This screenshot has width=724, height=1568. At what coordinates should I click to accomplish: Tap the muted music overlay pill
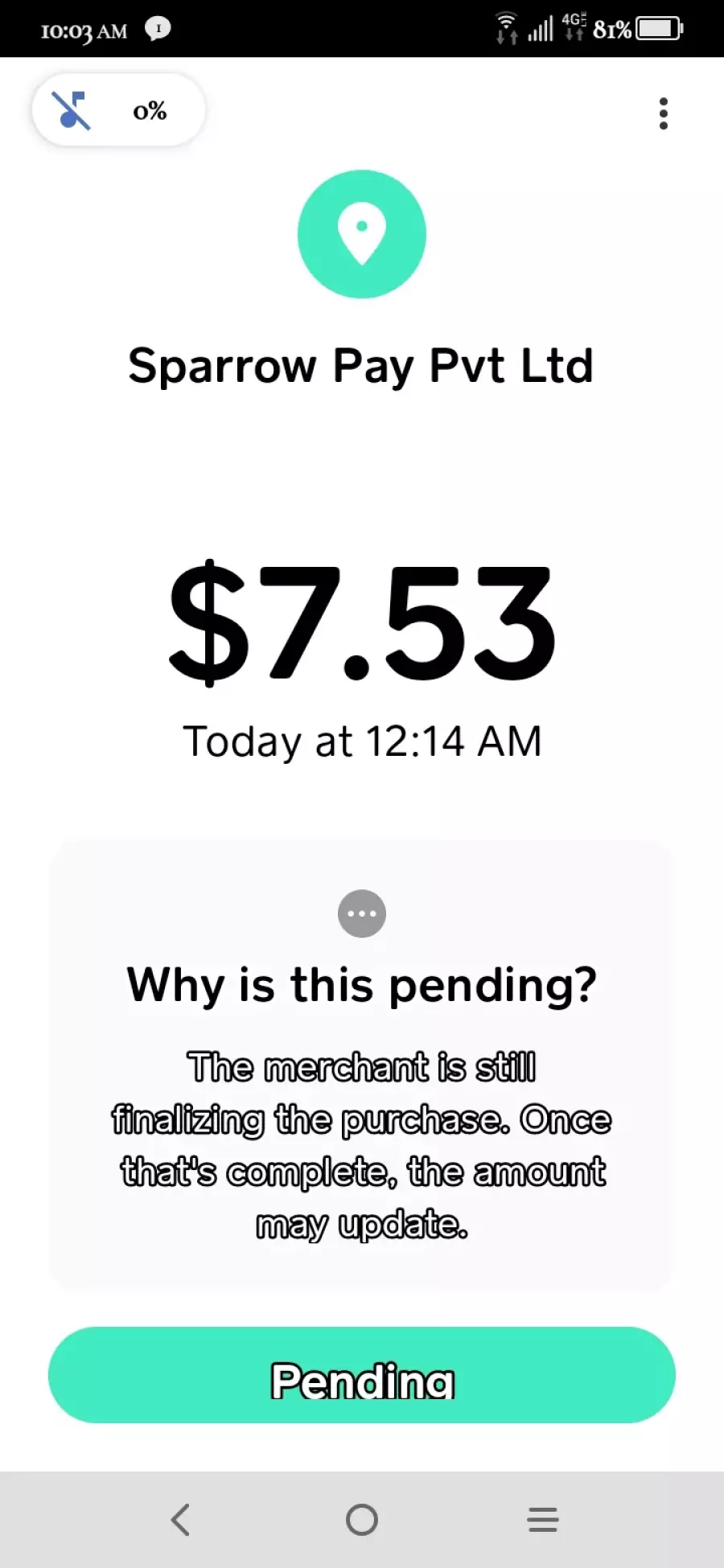click(118, 110)
